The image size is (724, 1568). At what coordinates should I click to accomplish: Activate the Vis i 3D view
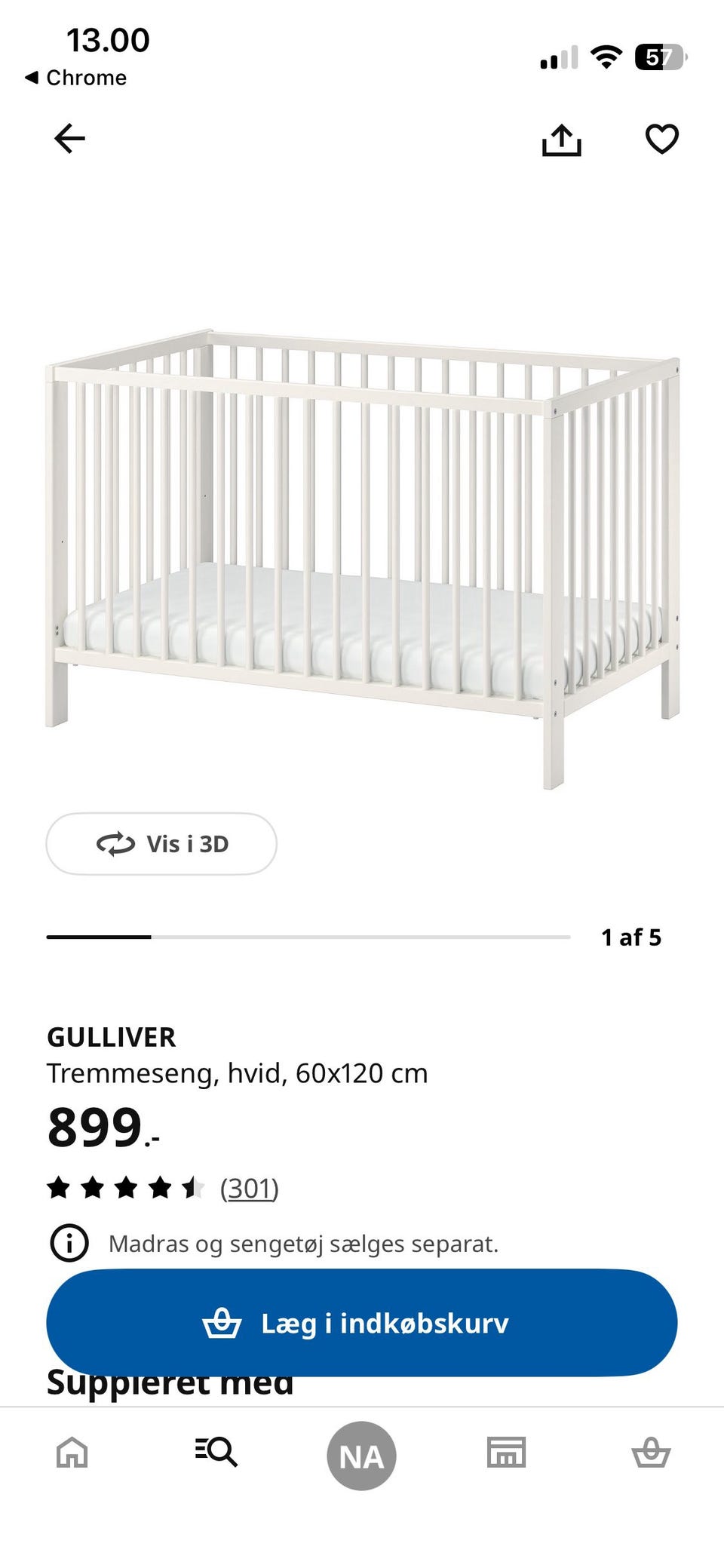pos(161,845)
